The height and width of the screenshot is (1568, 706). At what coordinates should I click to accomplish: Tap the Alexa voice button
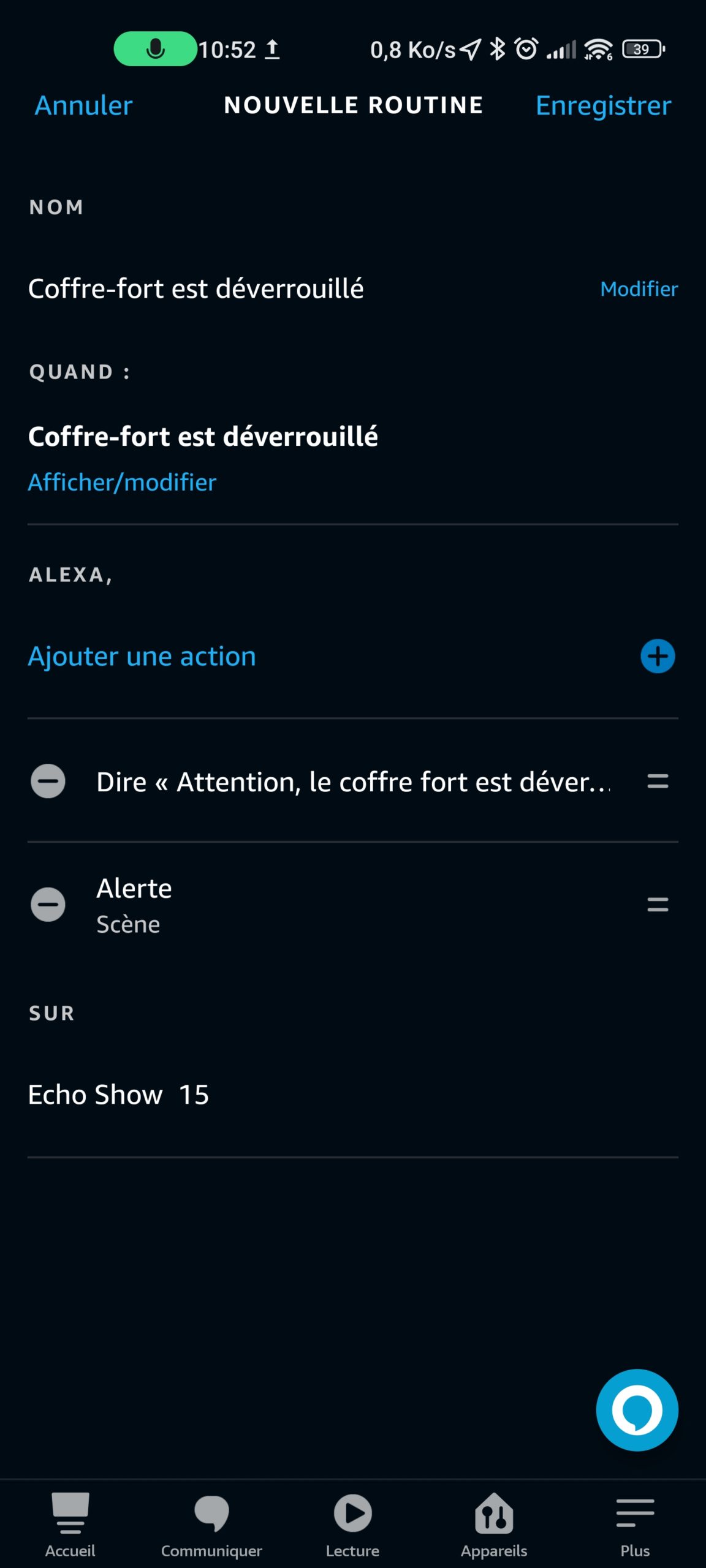pos(637,1410)
